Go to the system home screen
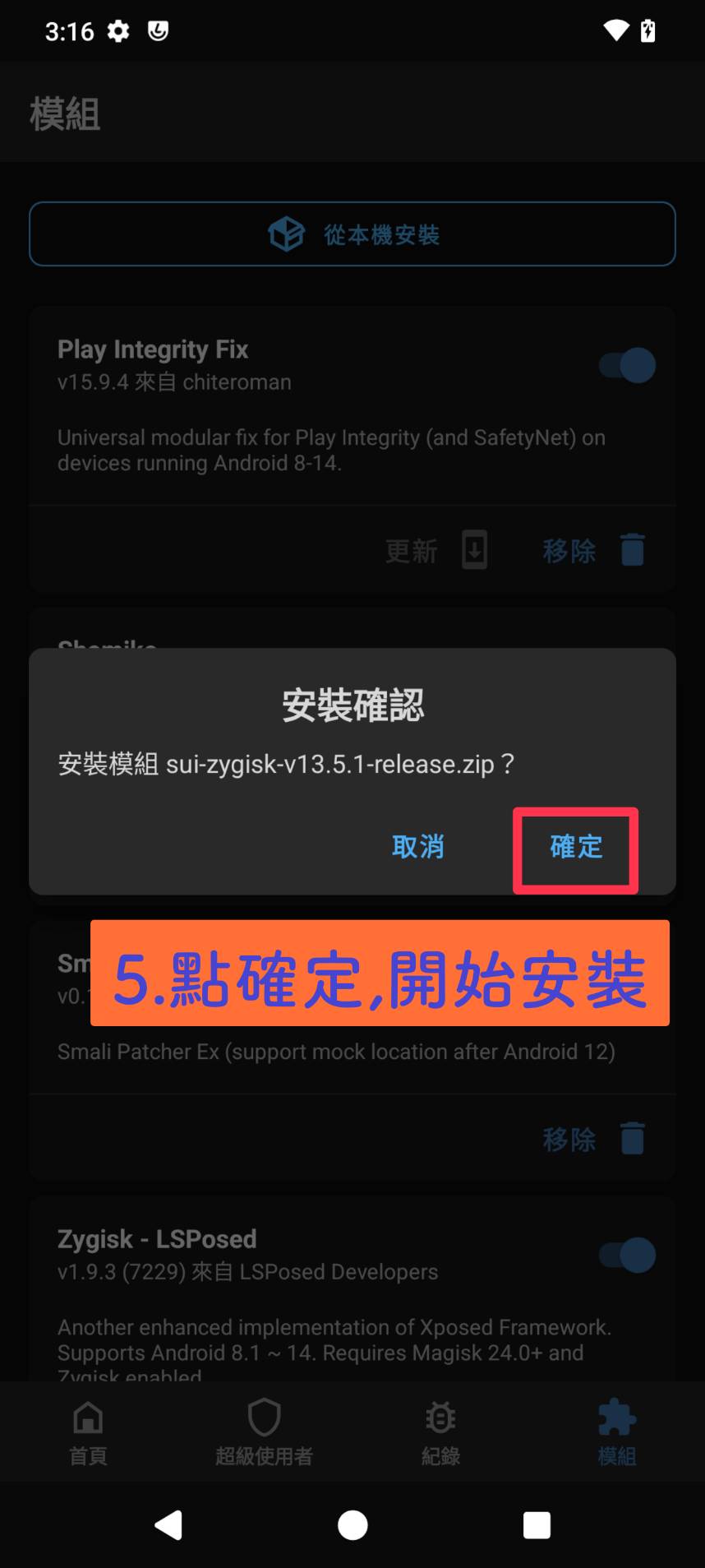This screenshot has height=1568, width=705. coord(352,1525)
